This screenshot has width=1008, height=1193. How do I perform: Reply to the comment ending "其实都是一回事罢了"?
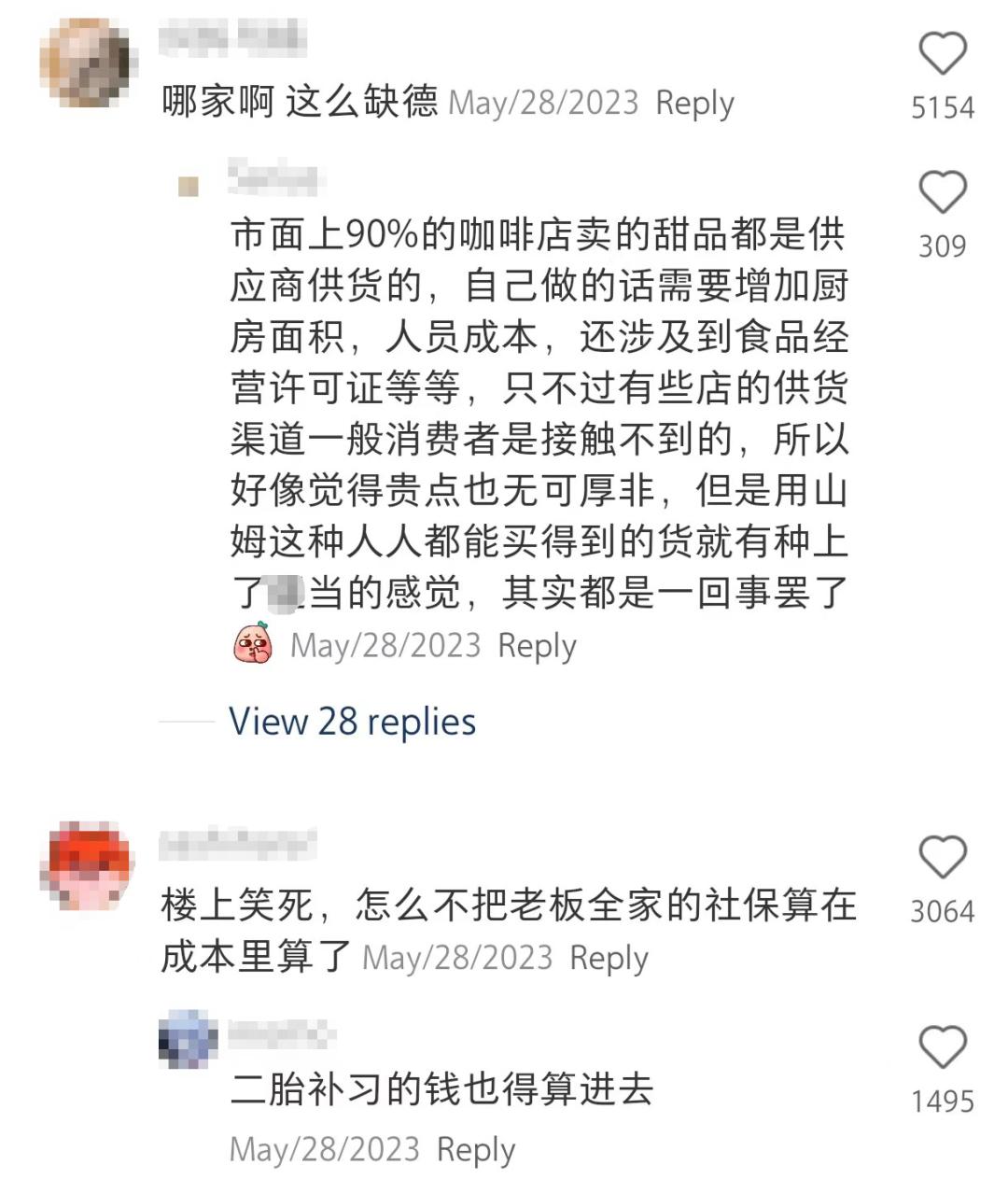coord(537,646)
